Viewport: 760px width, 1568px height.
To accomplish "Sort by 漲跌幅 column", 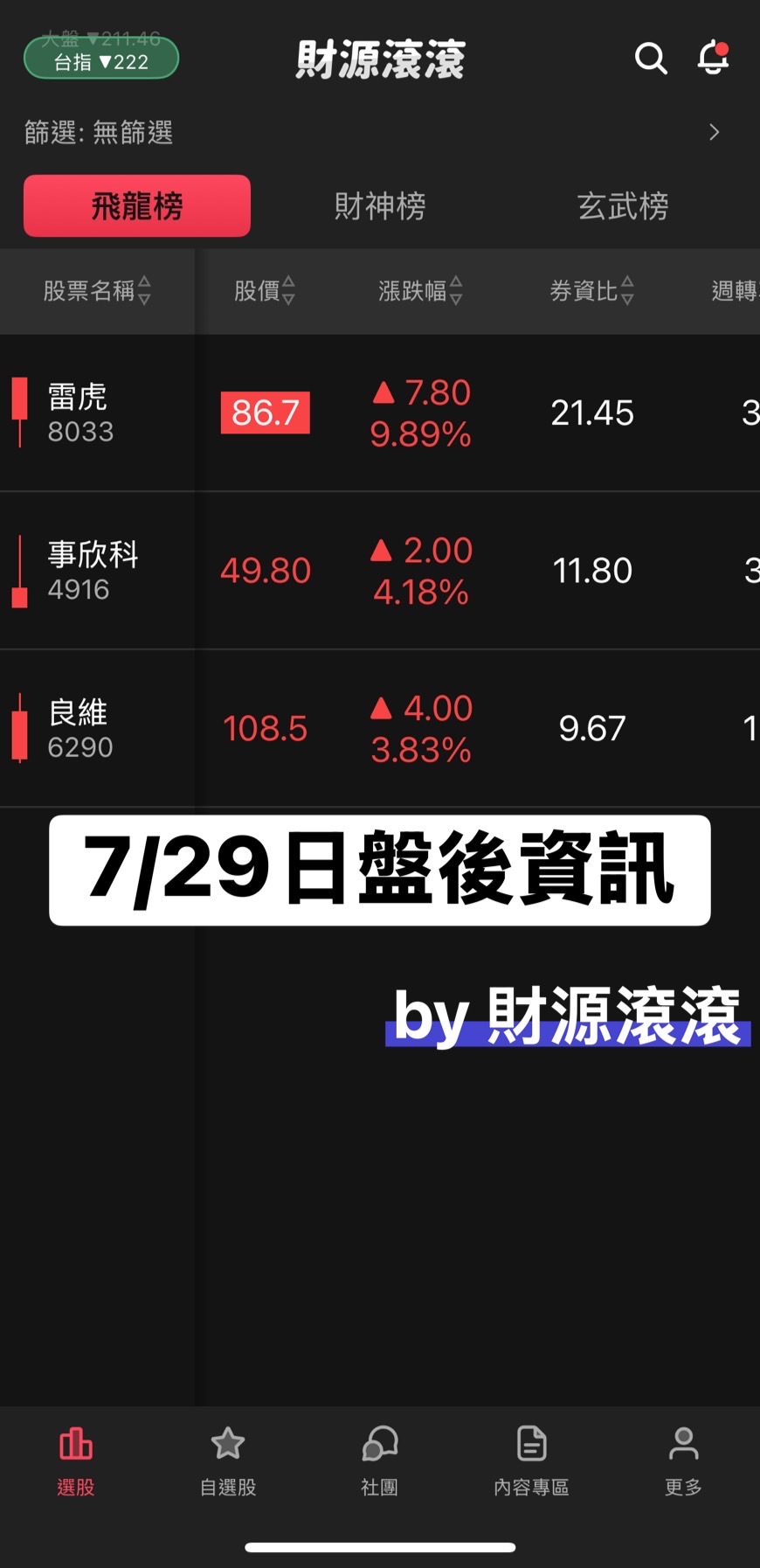I will [420, 290].
